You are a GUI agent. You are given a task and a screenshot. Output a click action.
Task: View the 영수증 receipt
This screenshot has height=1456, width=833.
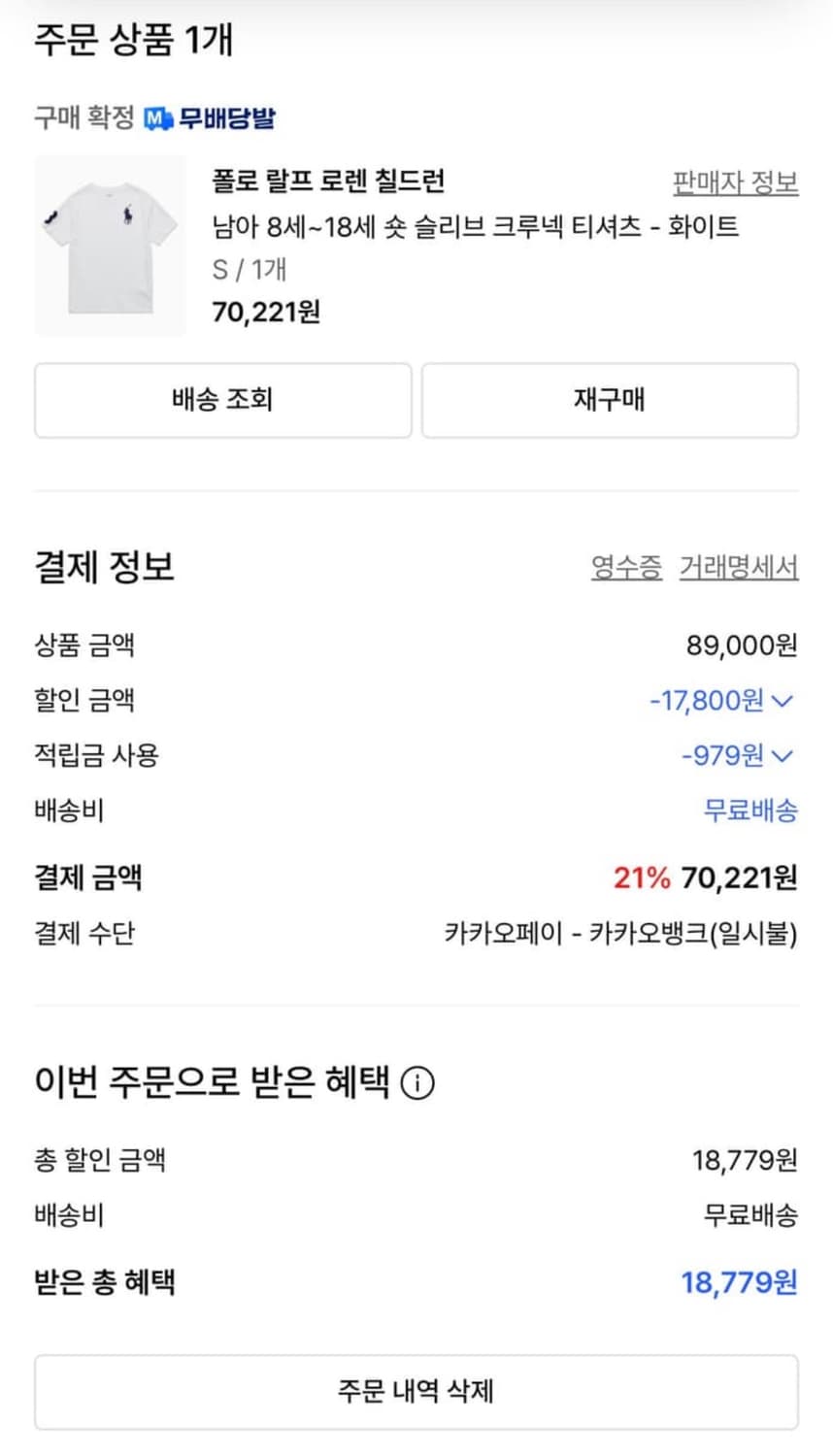point(625,569)
